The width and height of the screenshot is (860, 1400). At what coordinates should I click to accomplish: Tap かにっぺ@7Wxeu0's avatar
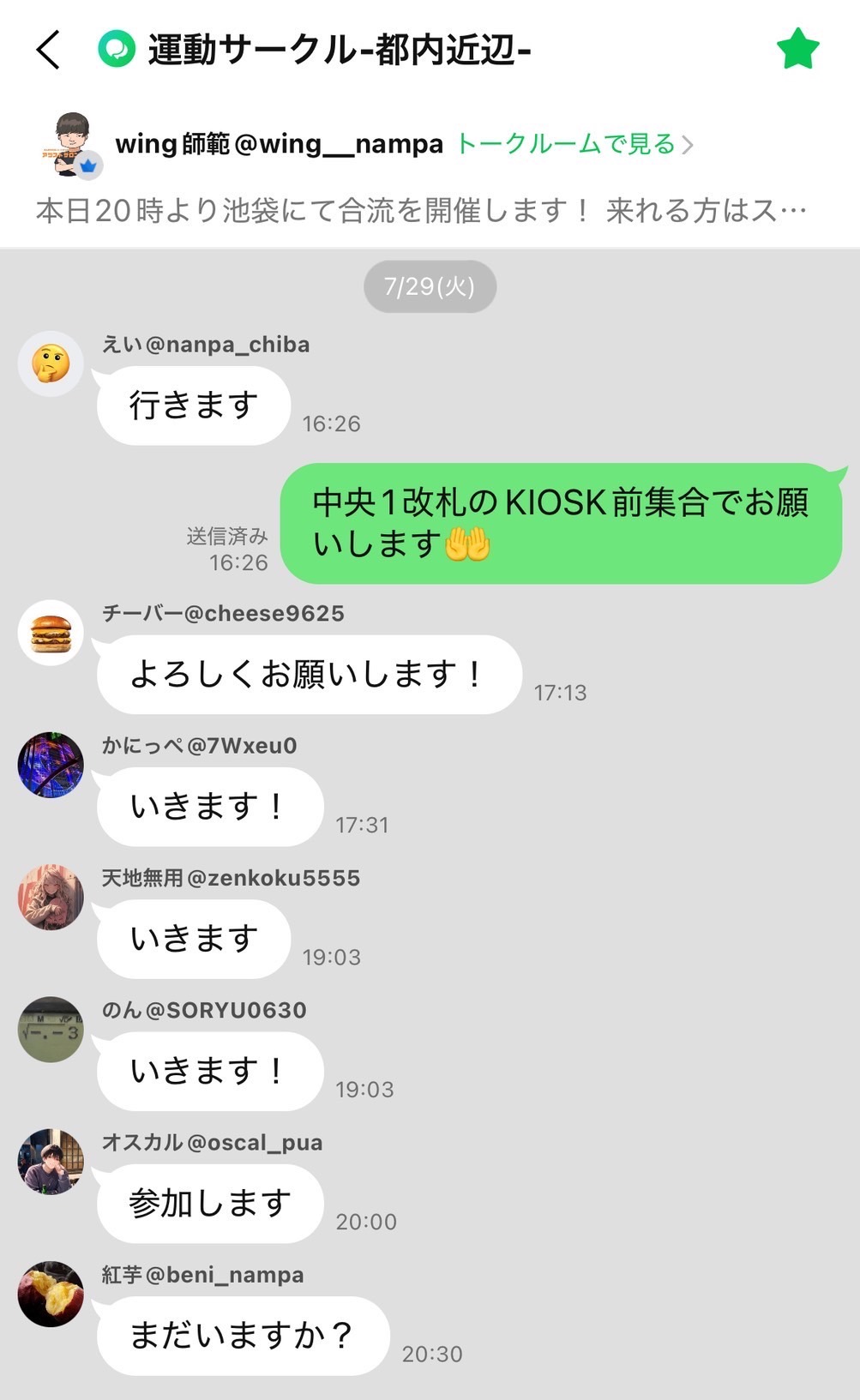51,765
